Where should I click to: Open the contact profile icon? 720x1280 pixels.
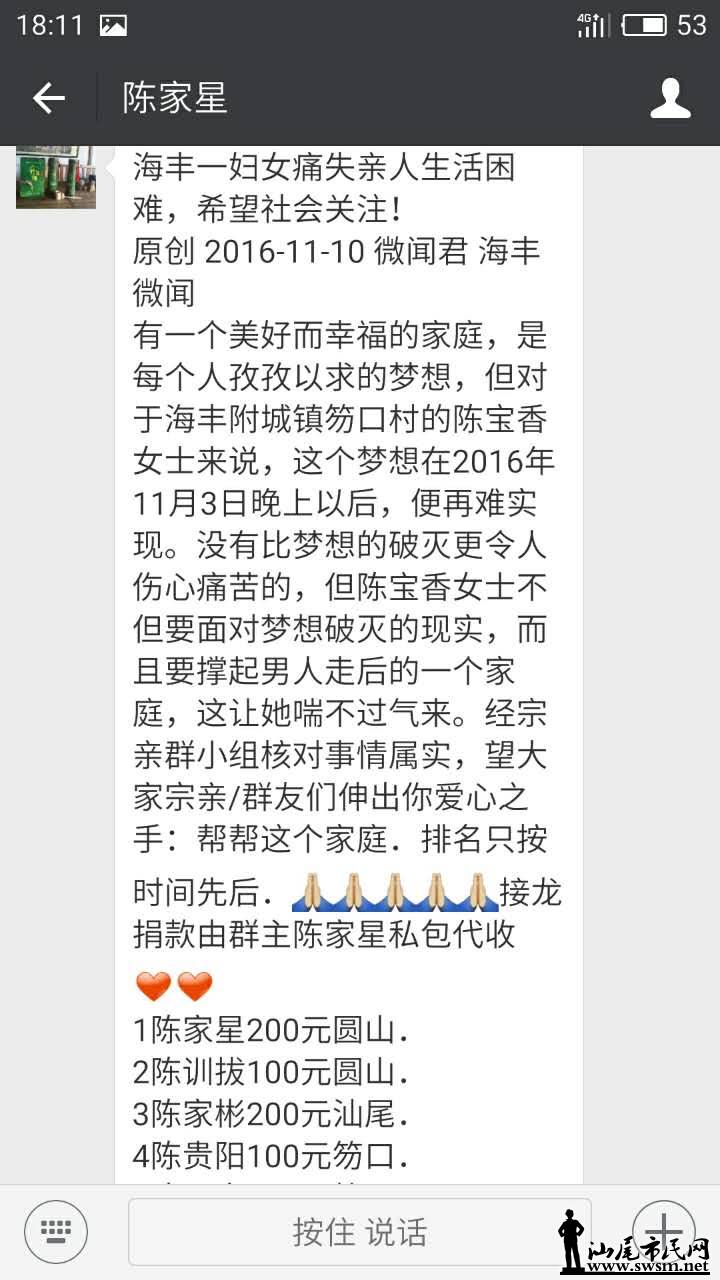pos(670,98)
